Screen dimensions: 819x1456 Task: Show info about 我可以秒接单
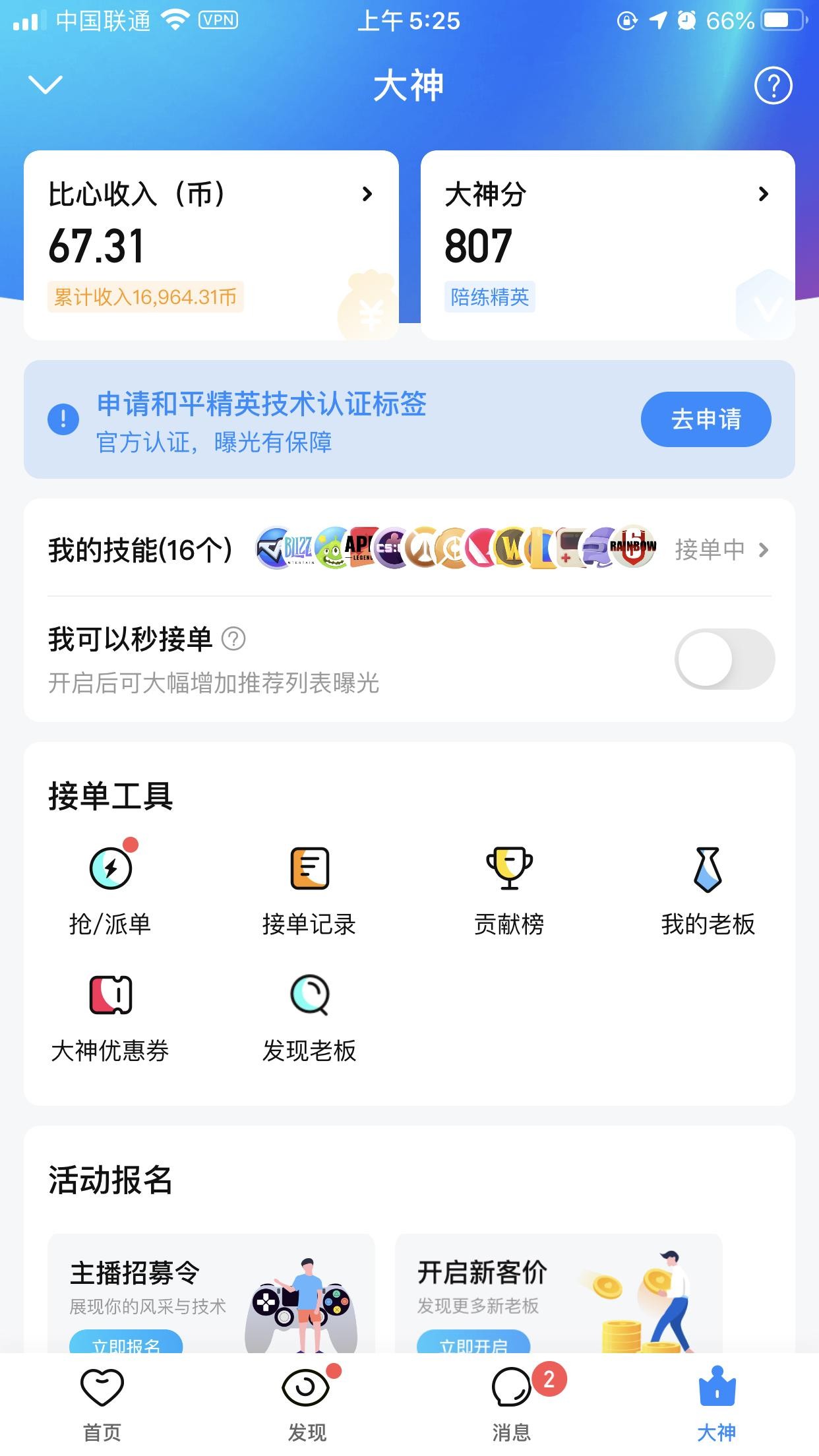coord(233,639)
